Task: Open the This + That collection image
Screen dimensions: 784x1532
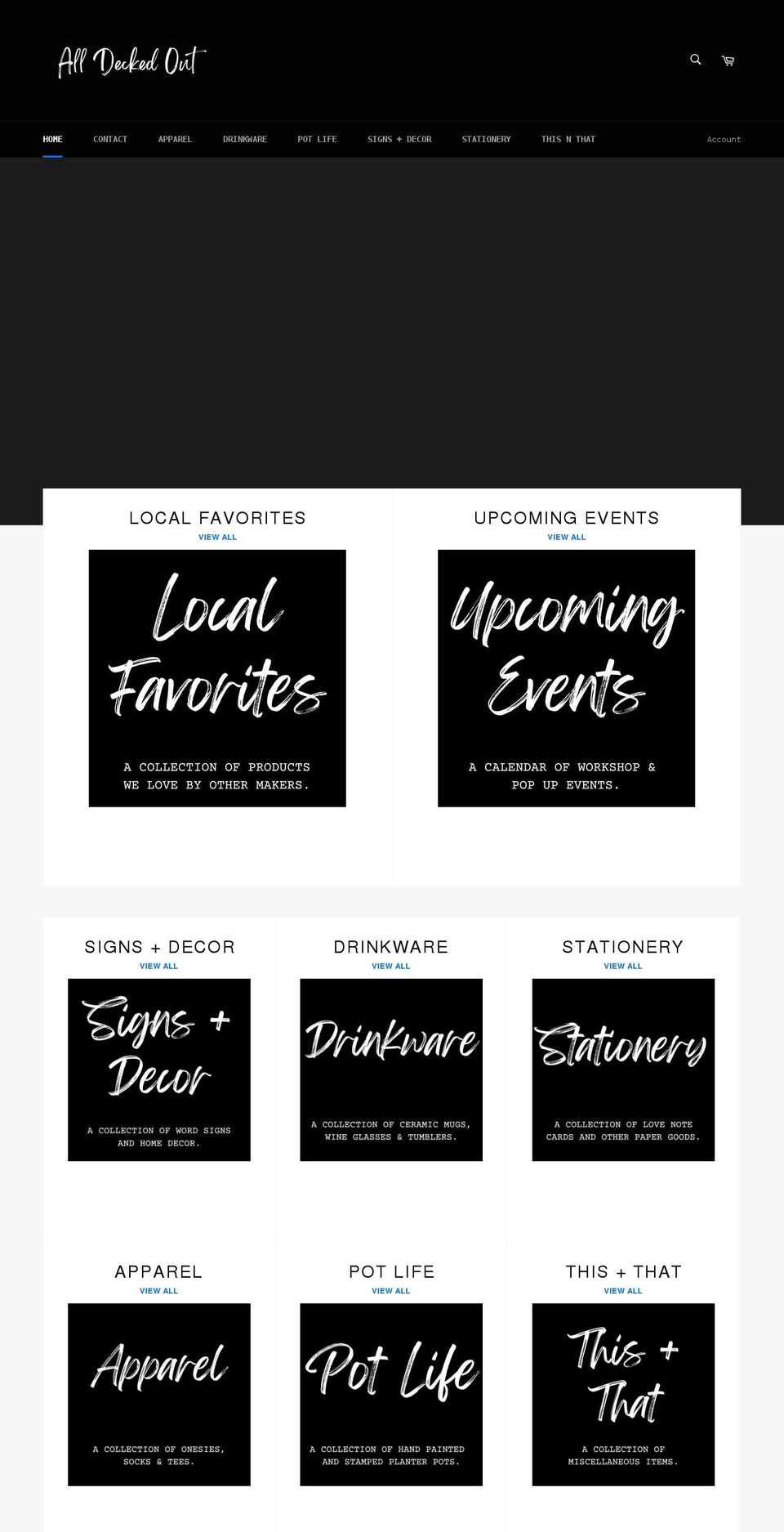Action: 622,1395
